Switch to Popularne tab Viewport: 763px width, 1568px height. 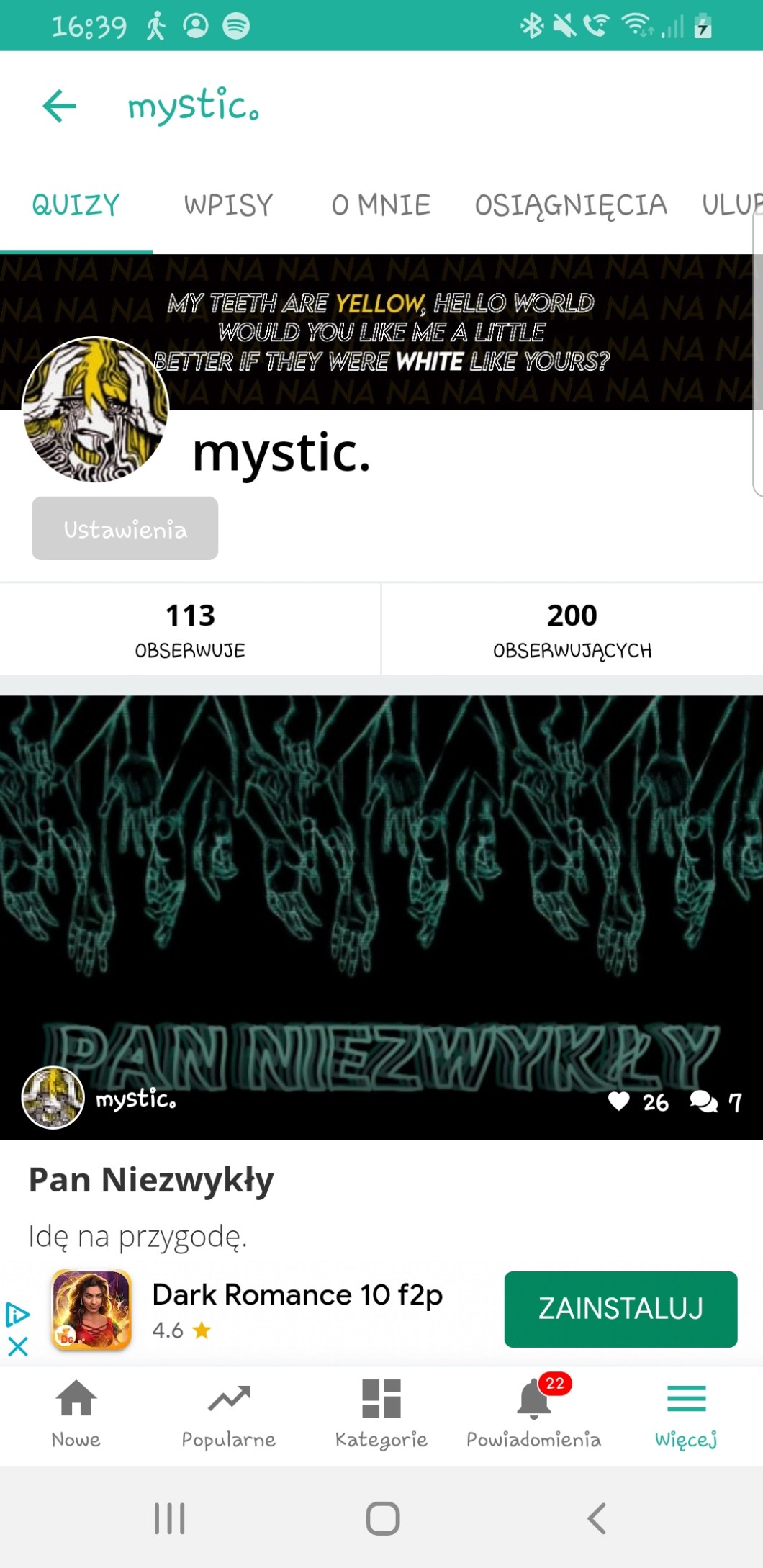point(228,1414)
